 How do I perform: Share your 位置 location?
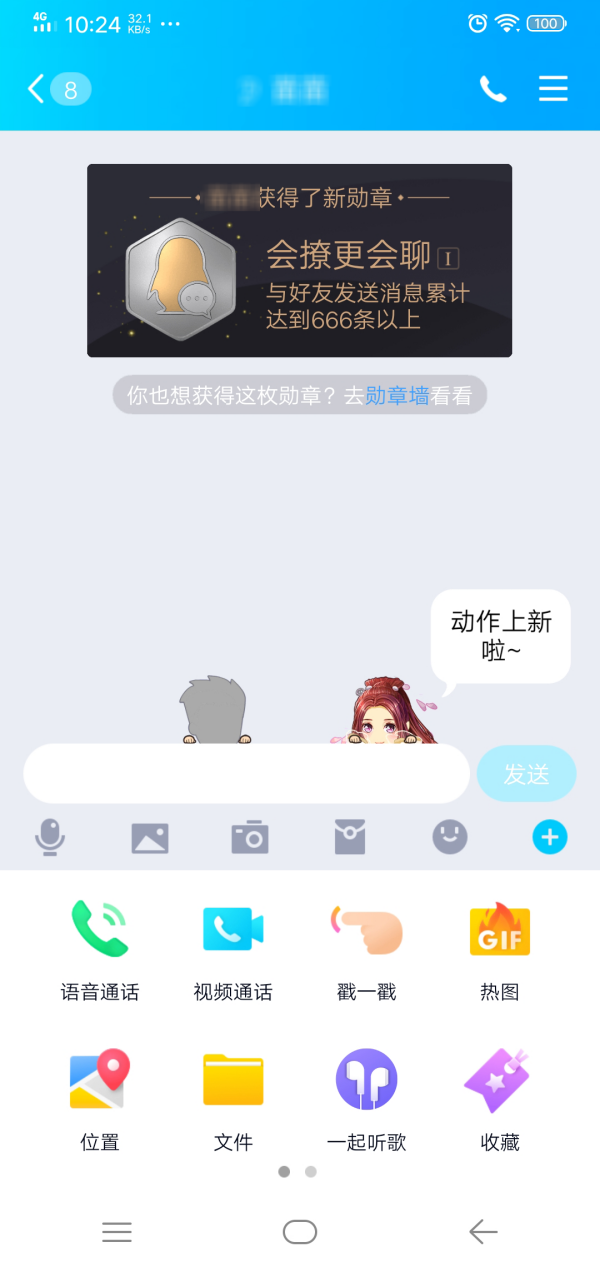pos(100,1097)
